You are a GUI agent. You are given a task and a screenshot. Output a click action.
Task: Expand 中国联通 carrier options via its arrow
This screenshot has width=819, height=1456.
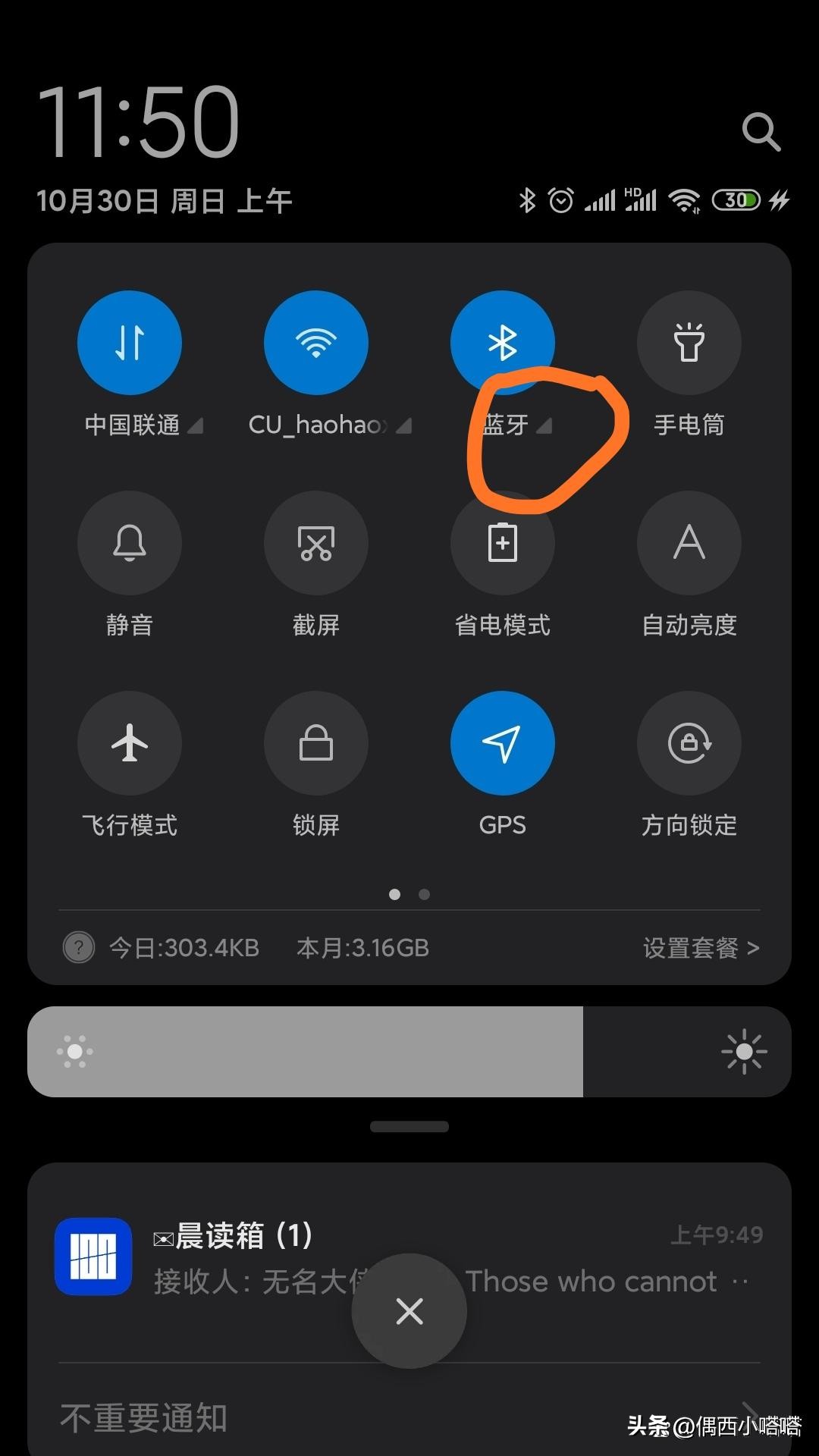pos(196,426)
